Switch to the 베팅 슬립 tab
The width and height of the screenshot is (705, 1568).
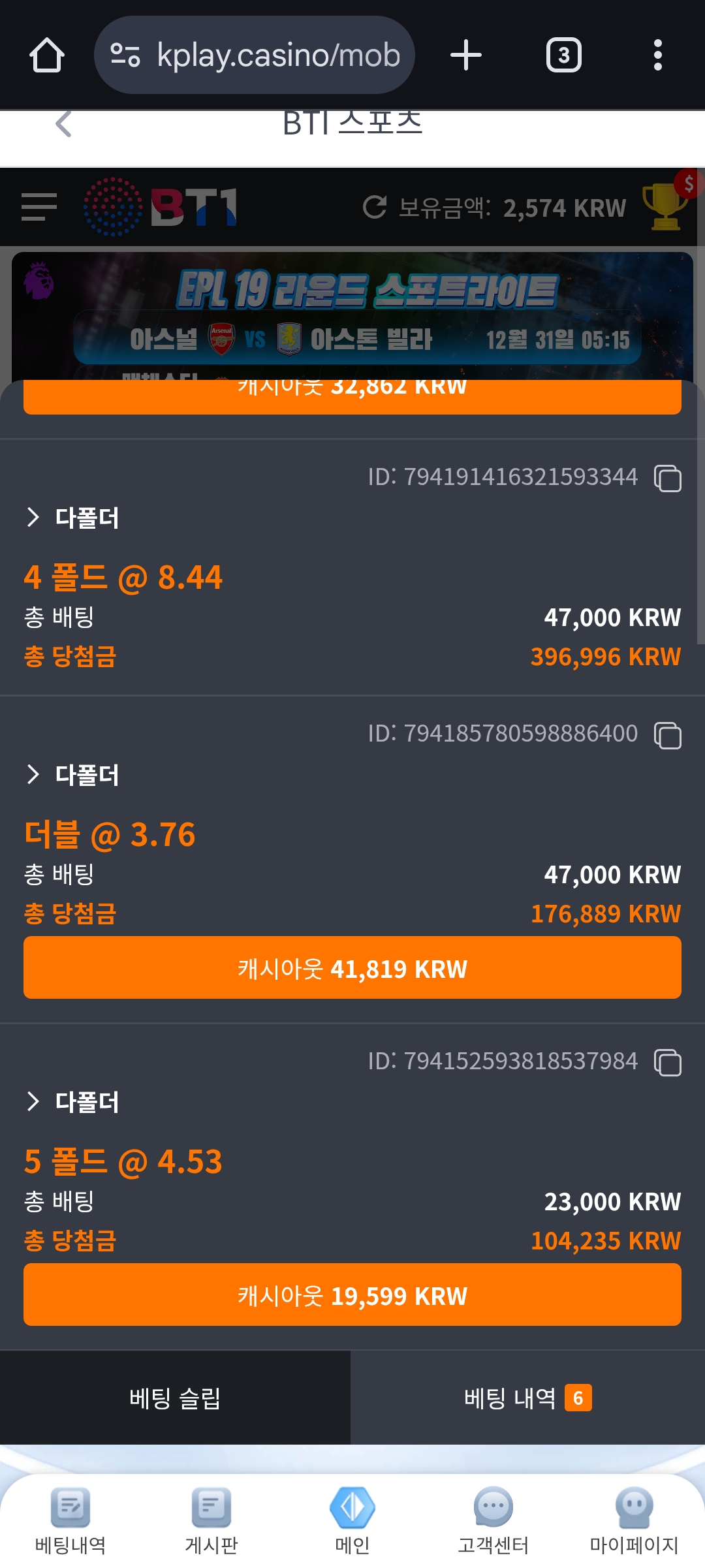(175, 1398)
